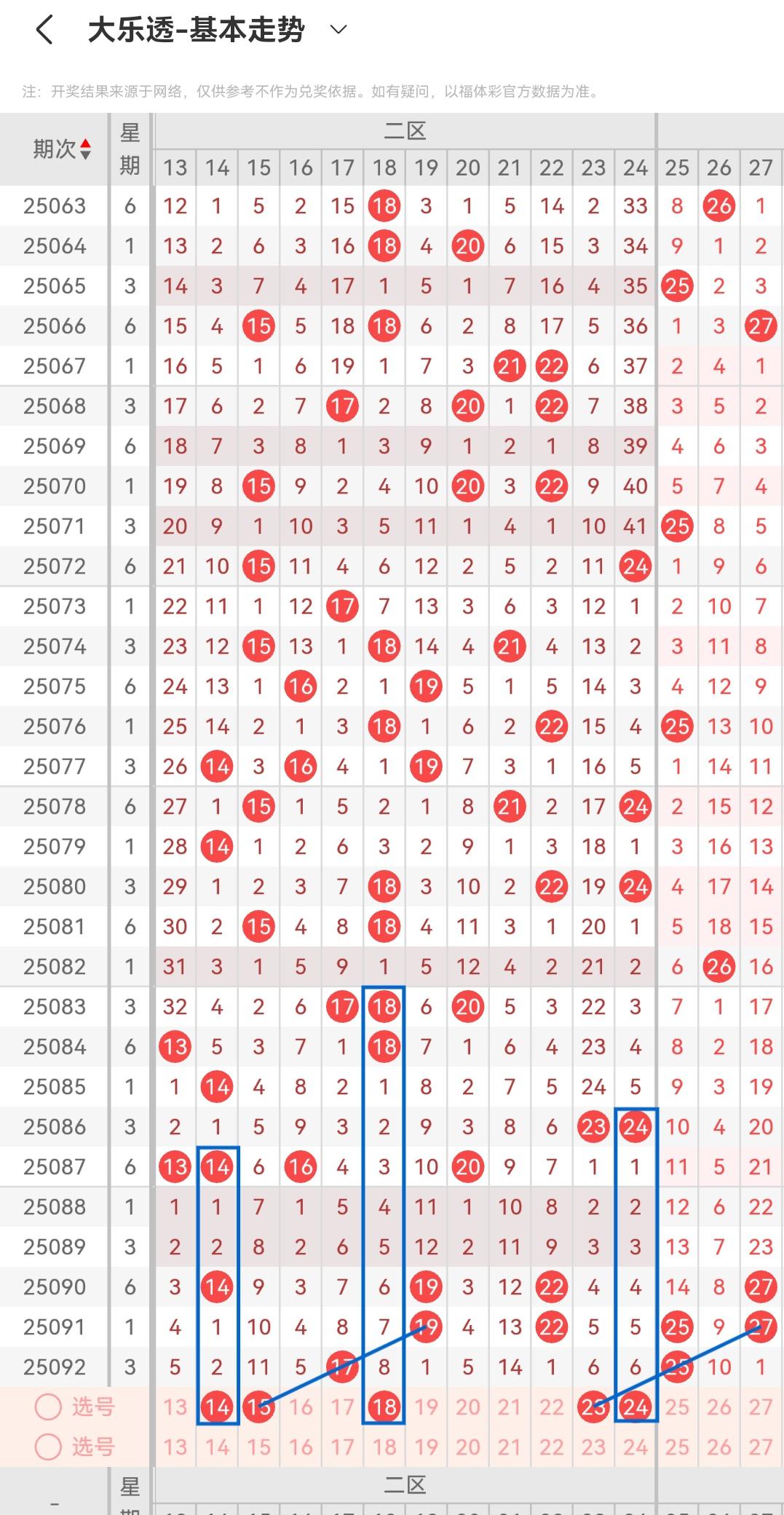
Task: Select the 选号 radio on the row without picks
Action: (48, 1447)
